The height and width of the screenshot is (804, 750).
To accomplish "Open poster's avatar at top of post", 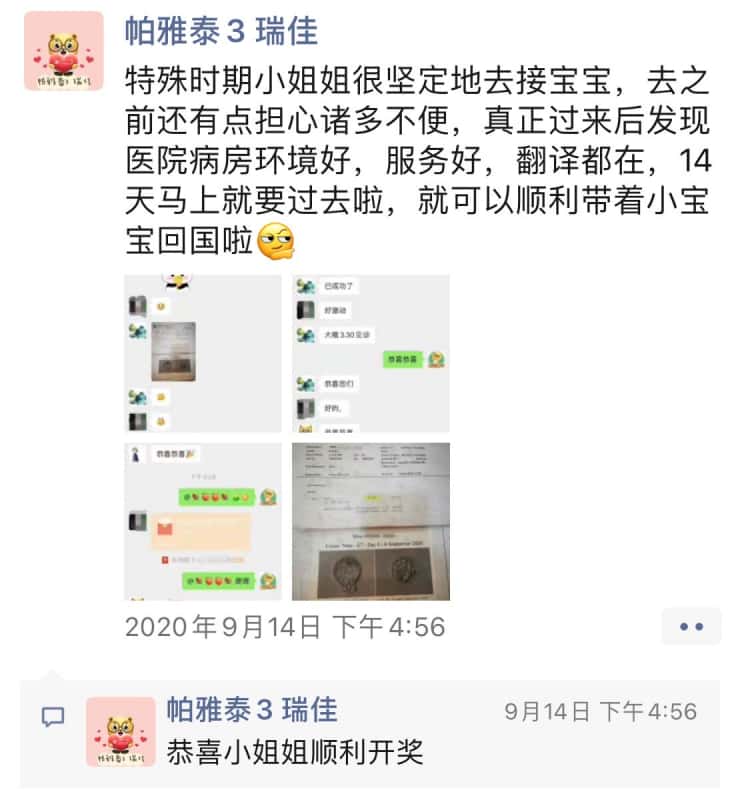I will [64, 52].
